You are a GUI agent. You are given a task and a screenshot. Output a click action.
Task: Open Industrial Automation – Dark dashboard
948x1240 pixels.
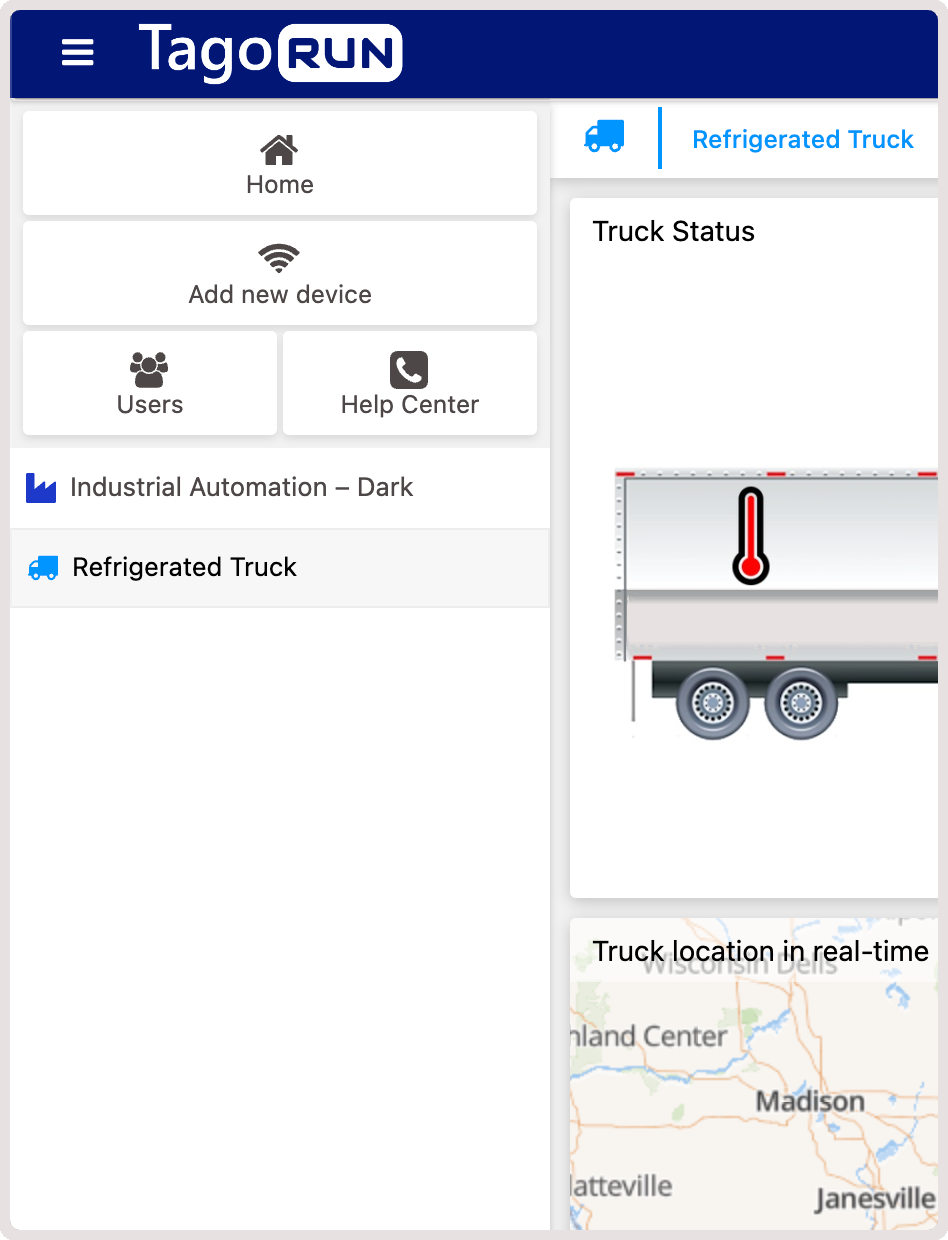coord(240,488)
